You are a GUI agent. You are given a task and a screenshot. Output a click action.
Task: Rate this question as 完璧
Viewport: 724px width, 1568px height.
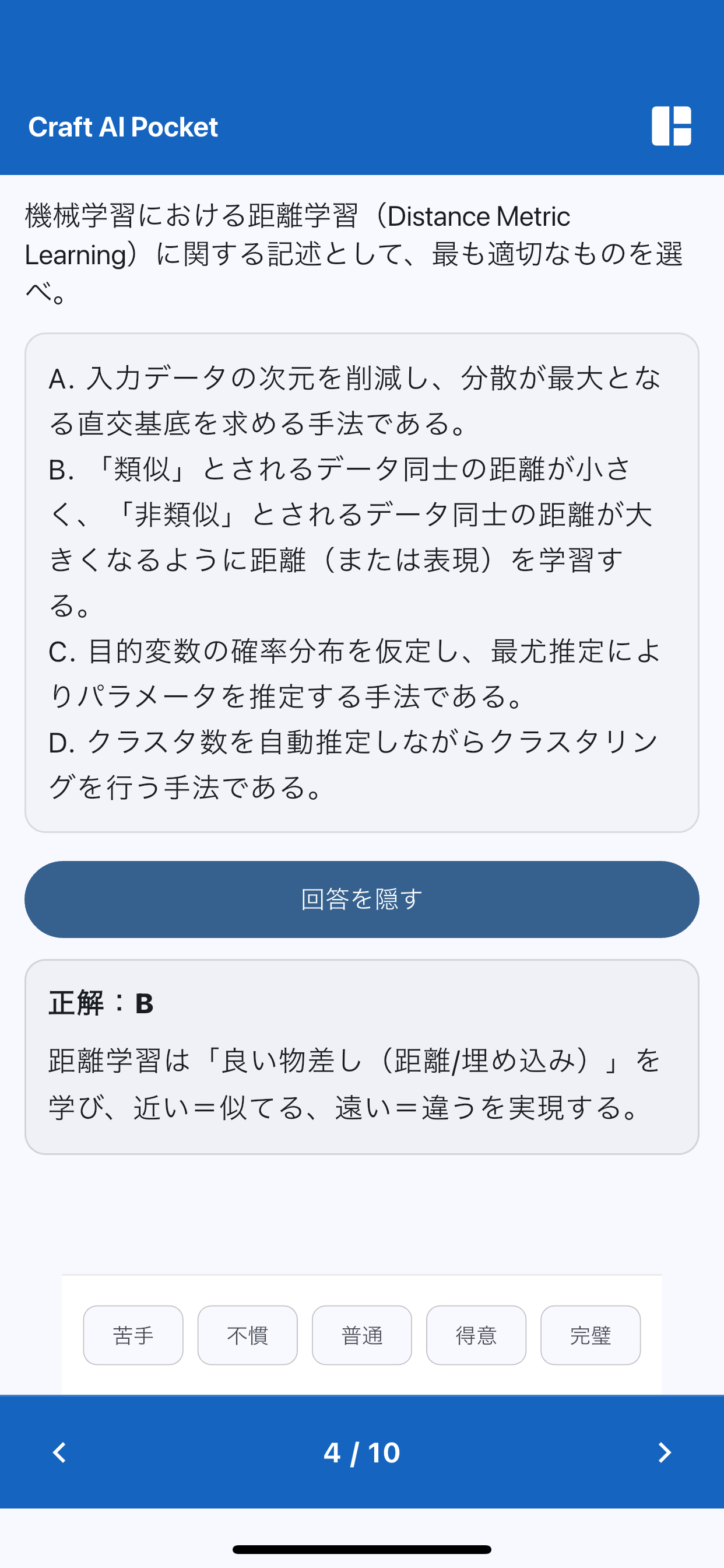[590, 1335]
